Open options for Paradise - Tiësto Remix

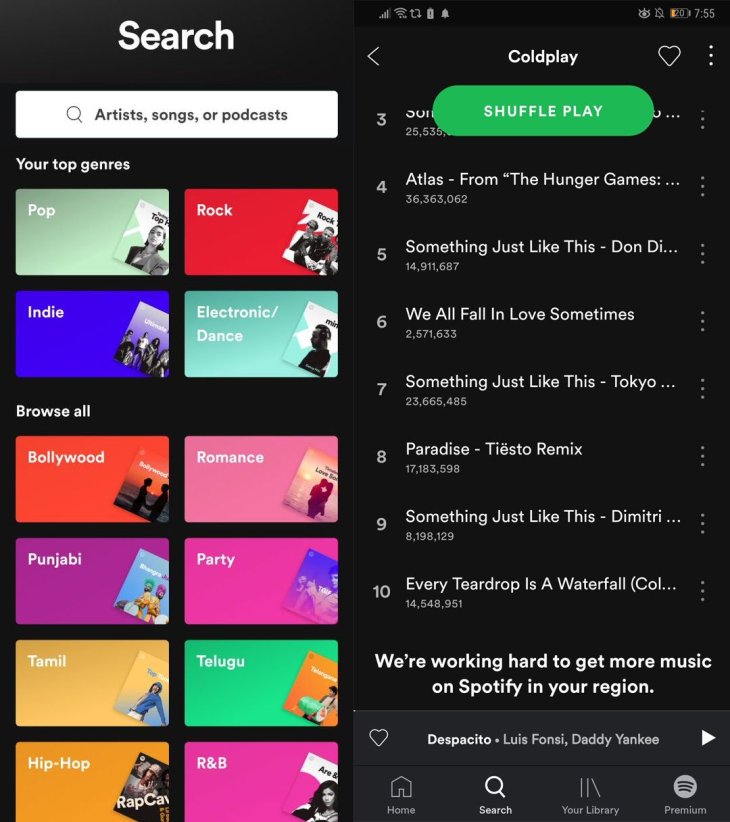pos(703,456)
